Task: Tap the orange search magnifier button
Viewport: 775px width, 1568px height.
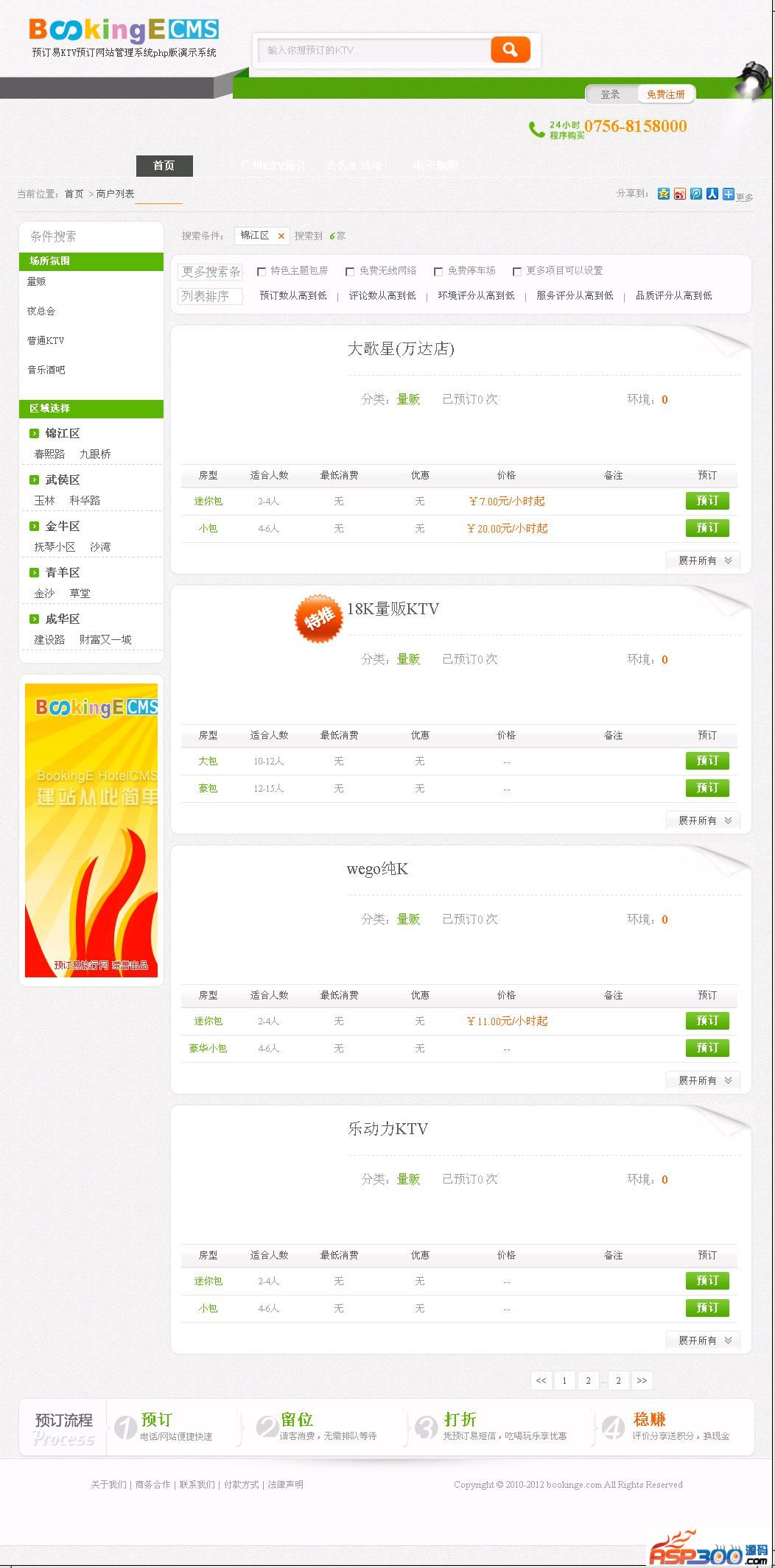Action: [510, 49]
